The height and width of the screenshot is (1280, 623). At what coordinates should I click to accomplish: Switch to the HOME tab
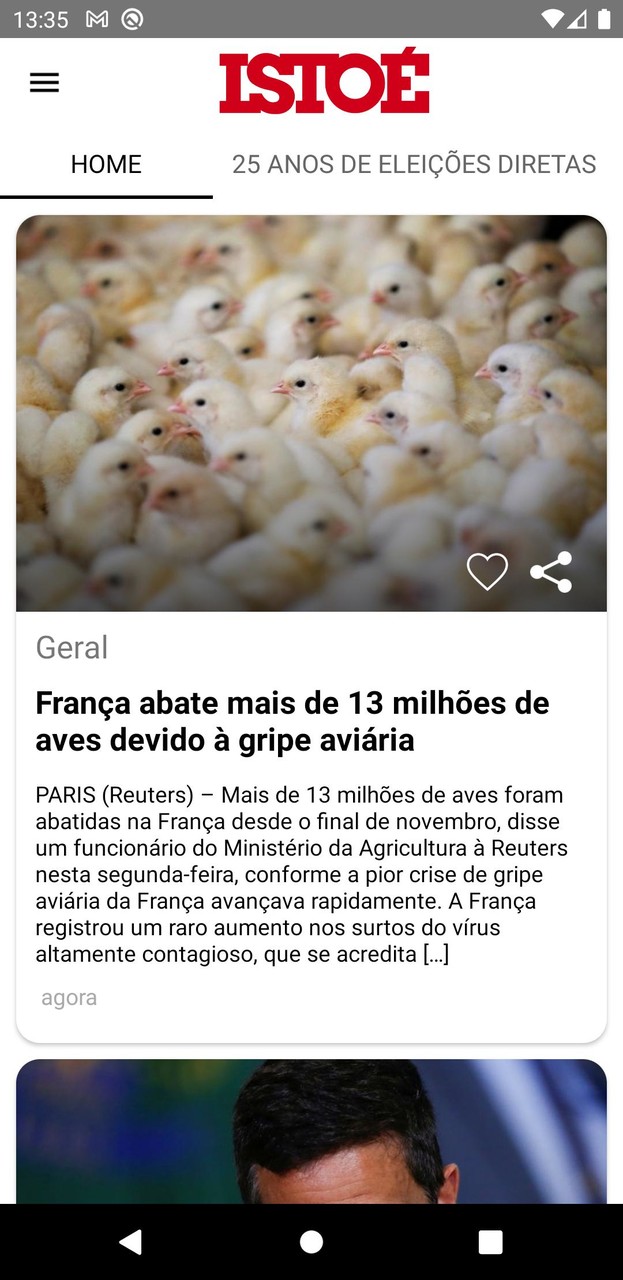pos(106,164)
